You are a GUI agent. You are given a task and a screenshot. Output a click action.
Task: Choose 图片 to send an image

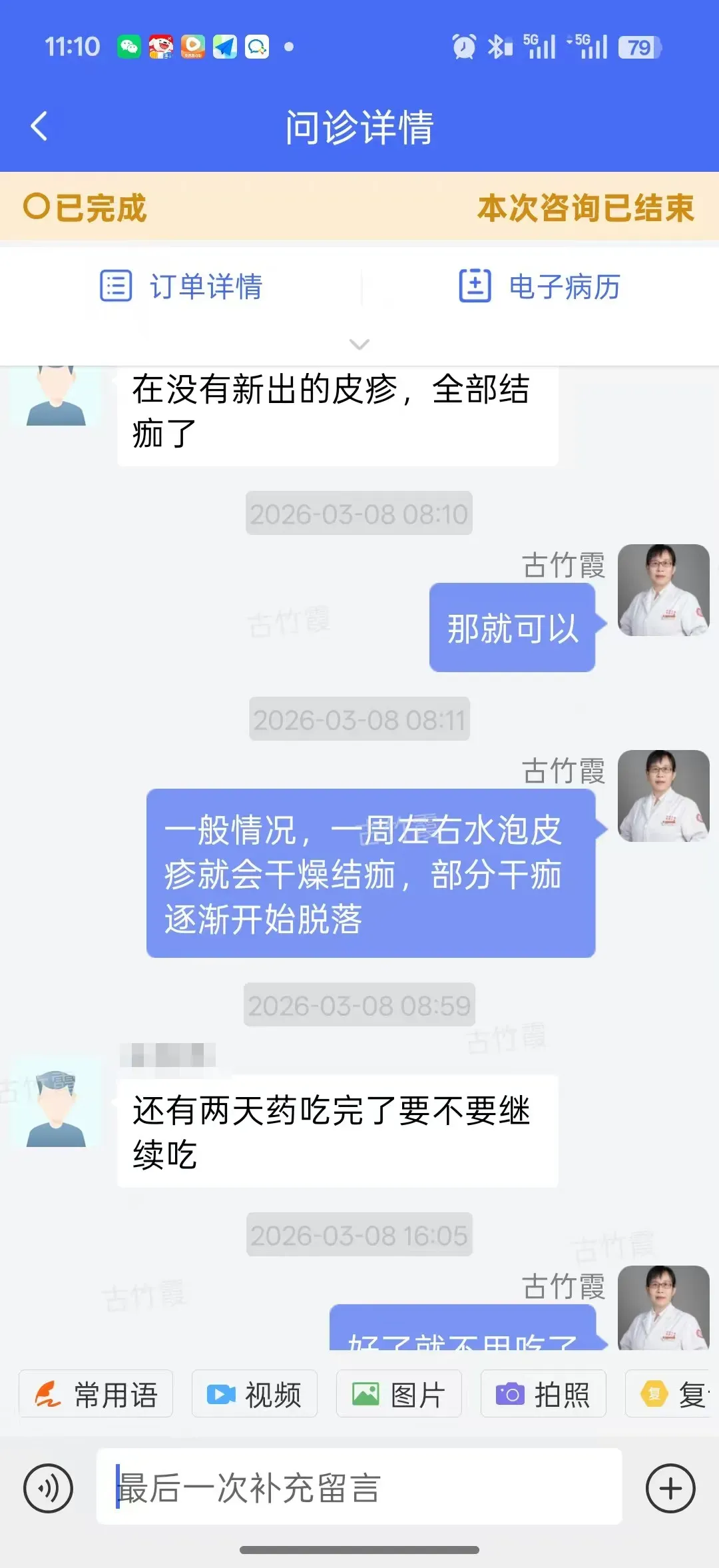coord(398,1393)
